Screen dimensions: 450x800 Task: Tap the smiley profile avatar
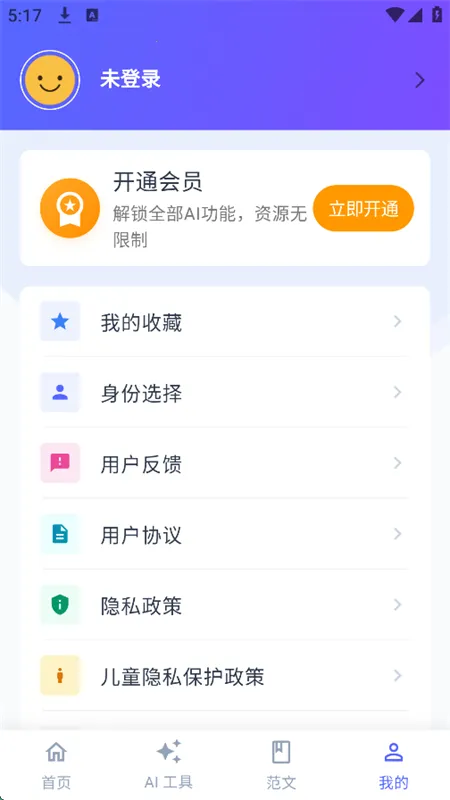click(x=49, y=80)
